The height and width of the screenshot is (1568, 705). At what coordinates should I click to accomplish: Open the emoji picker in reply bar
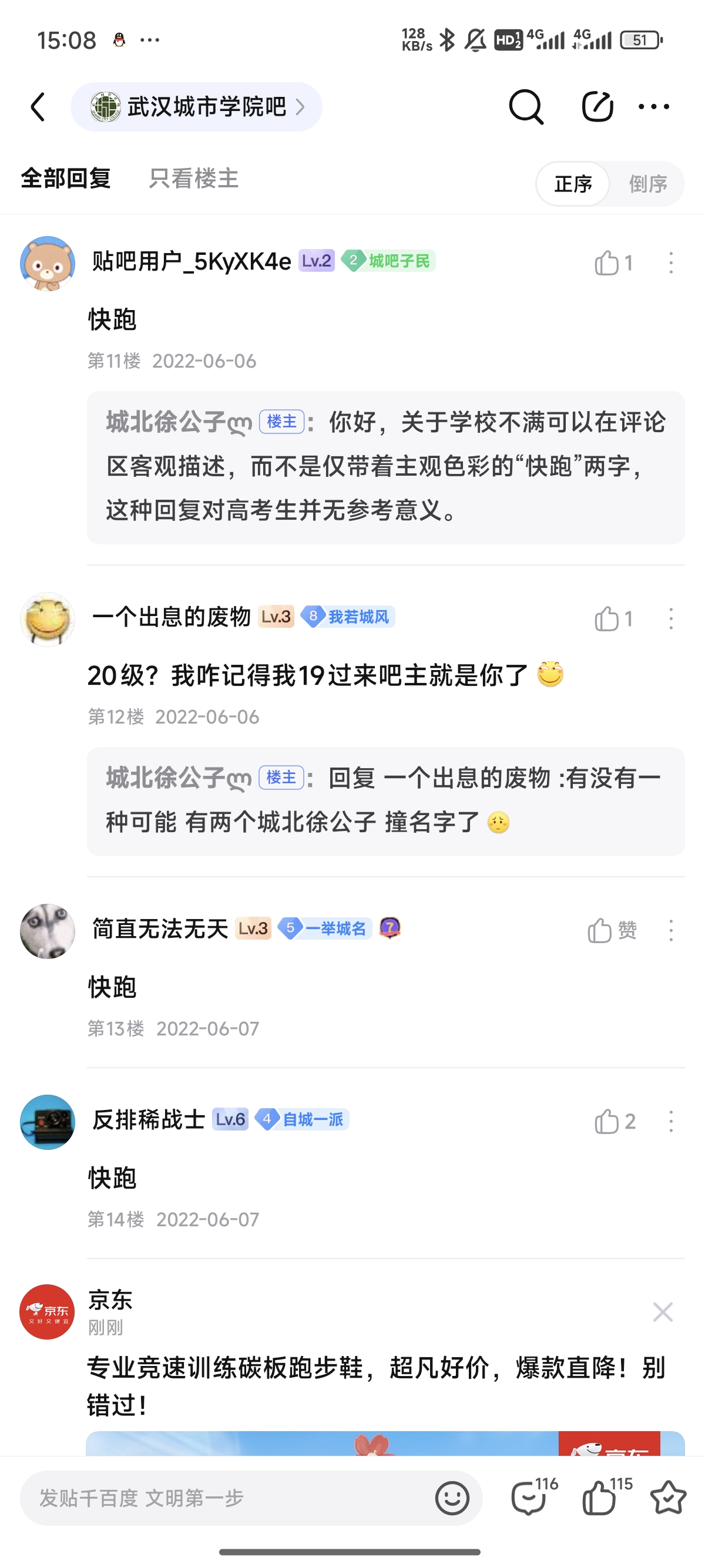(x=452, y=1498)
